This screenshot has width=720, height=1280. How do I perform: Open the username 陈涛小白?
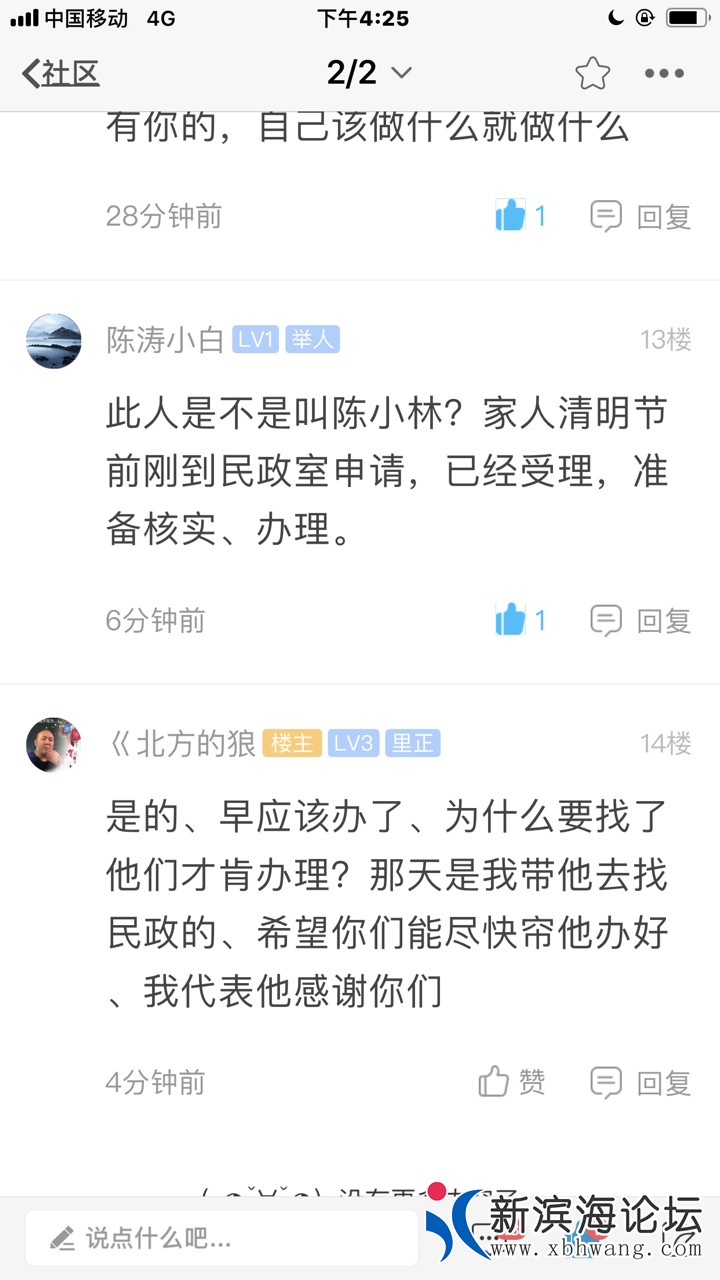coord(165,340)
